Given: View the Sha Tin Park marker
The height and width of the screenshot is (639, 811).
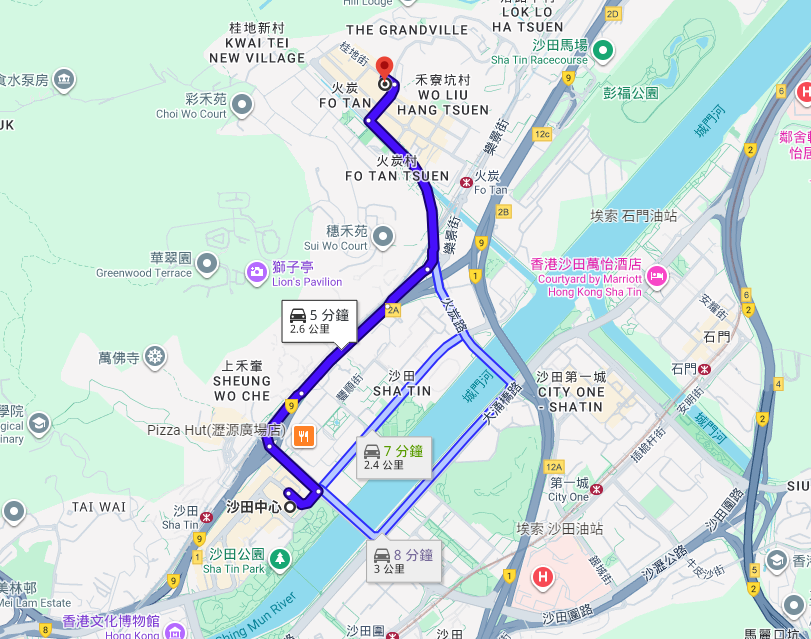Looking at the screenshot, I should [x=279, y=556].
